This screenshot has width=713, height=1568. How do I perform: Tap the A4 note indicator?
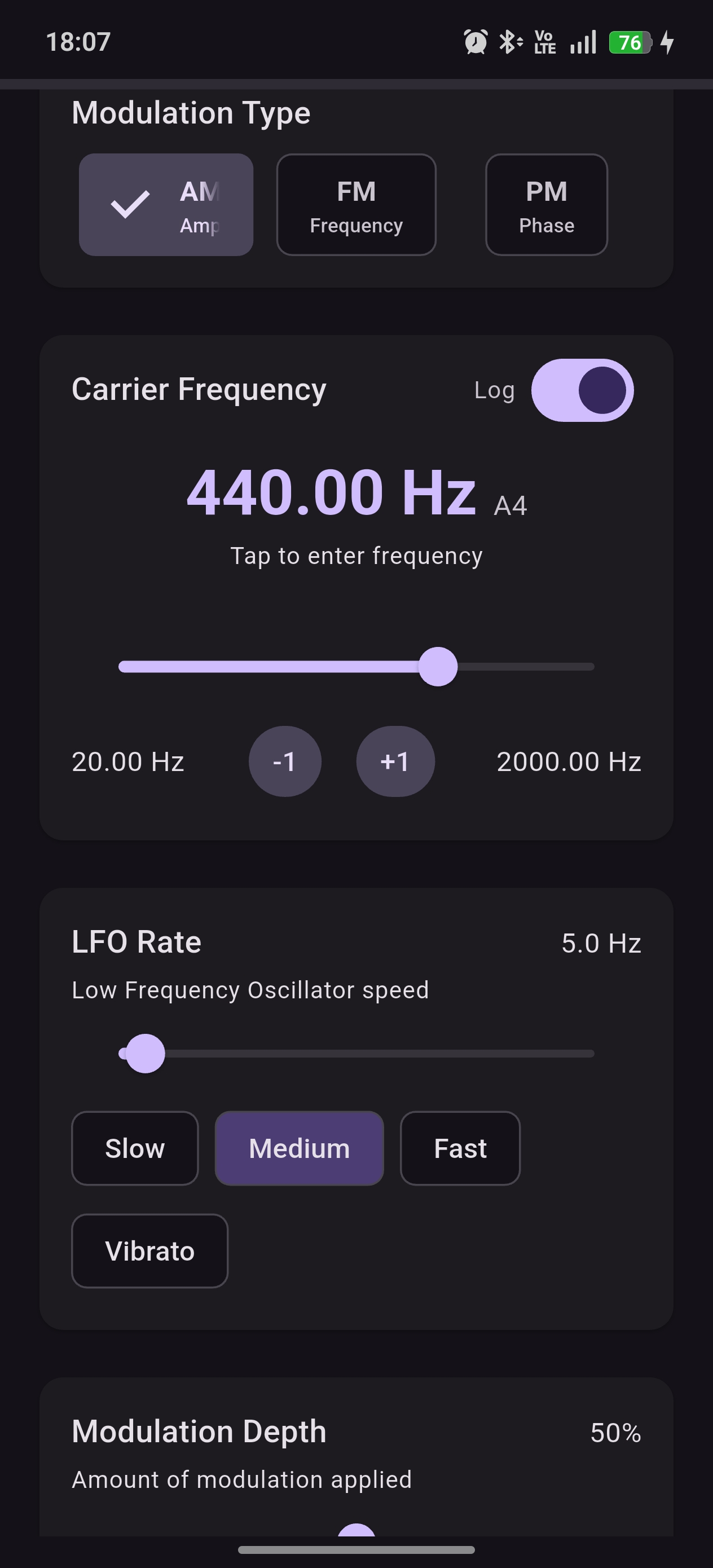510,504
